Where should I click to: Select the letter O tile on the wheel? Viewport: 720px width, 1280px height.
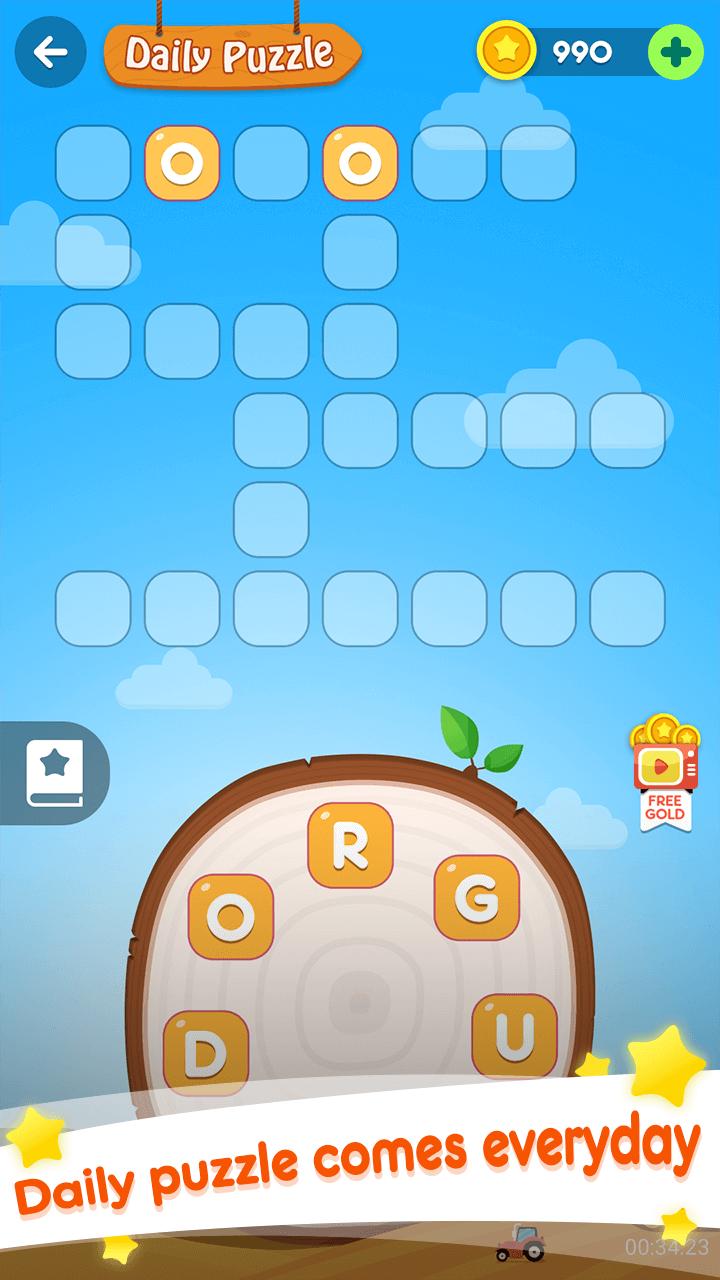[x=231, y=917]
